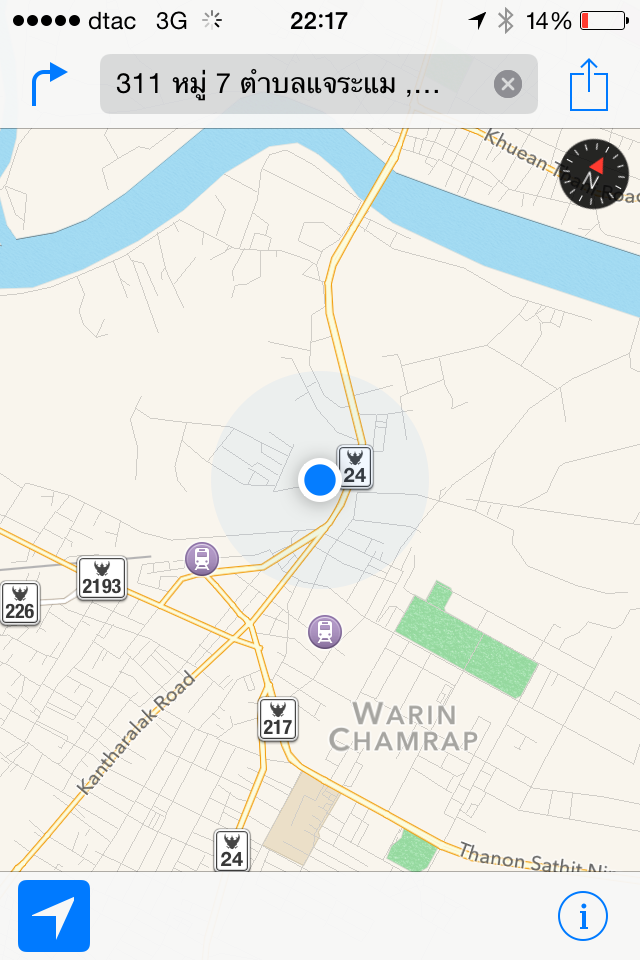Select the train station near route 2193

(x=202, y=558)
